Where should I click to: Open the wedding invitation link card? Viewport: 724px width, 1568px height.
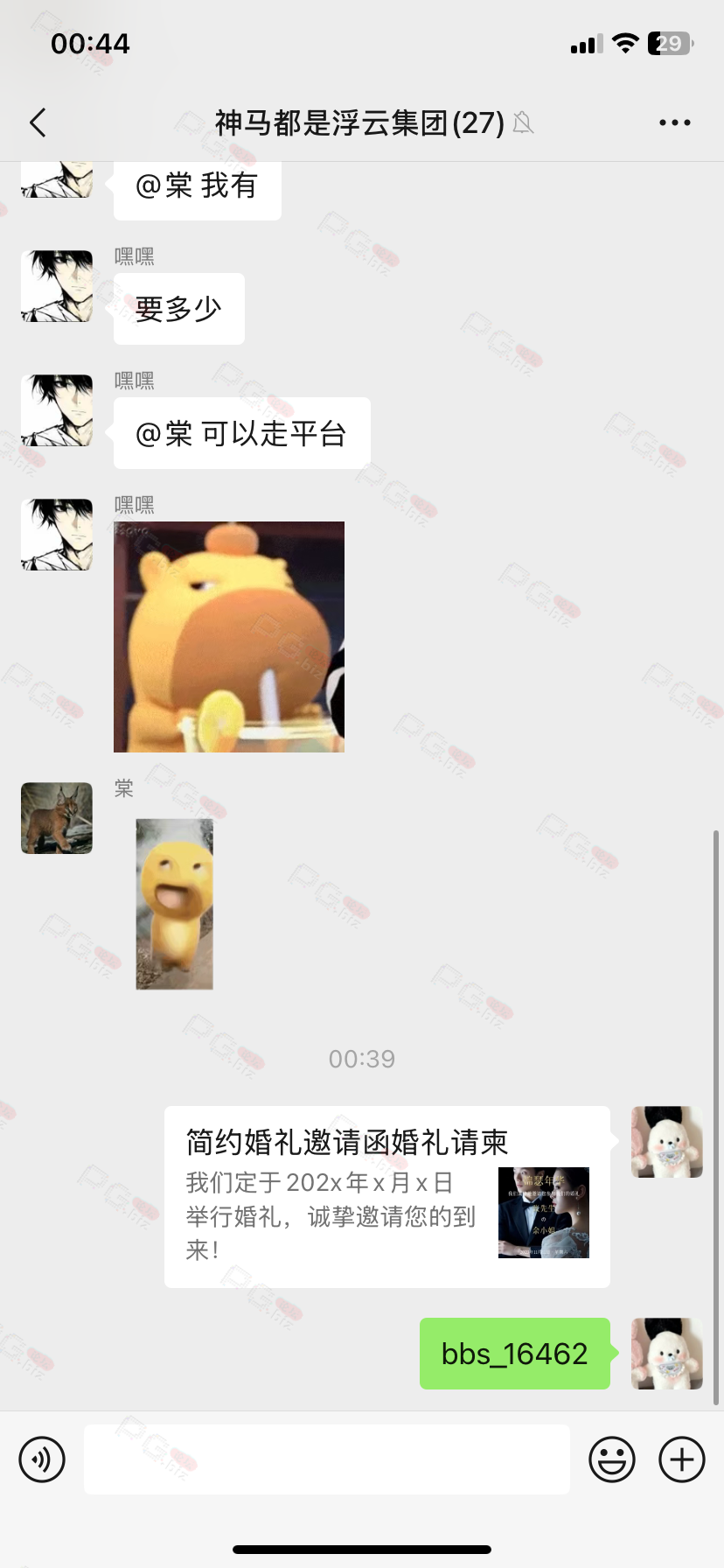(x=386, y=1197)
